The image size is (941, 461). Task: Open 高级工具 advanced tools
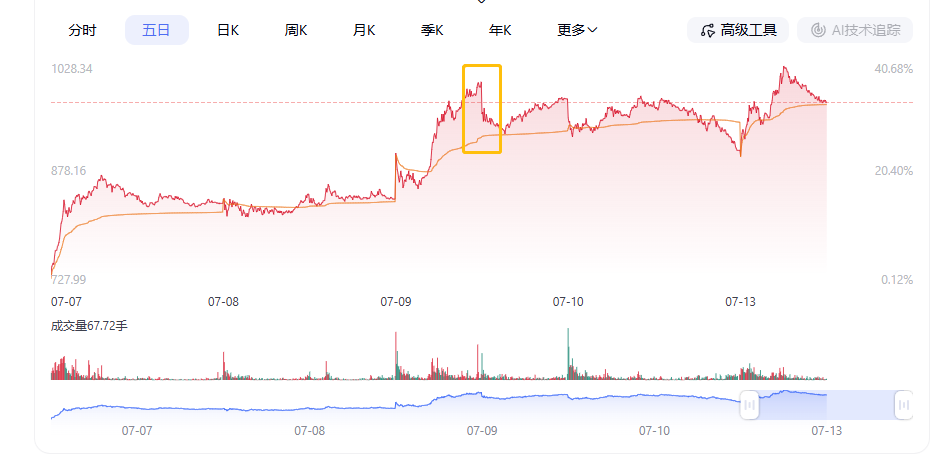(738, 30)
